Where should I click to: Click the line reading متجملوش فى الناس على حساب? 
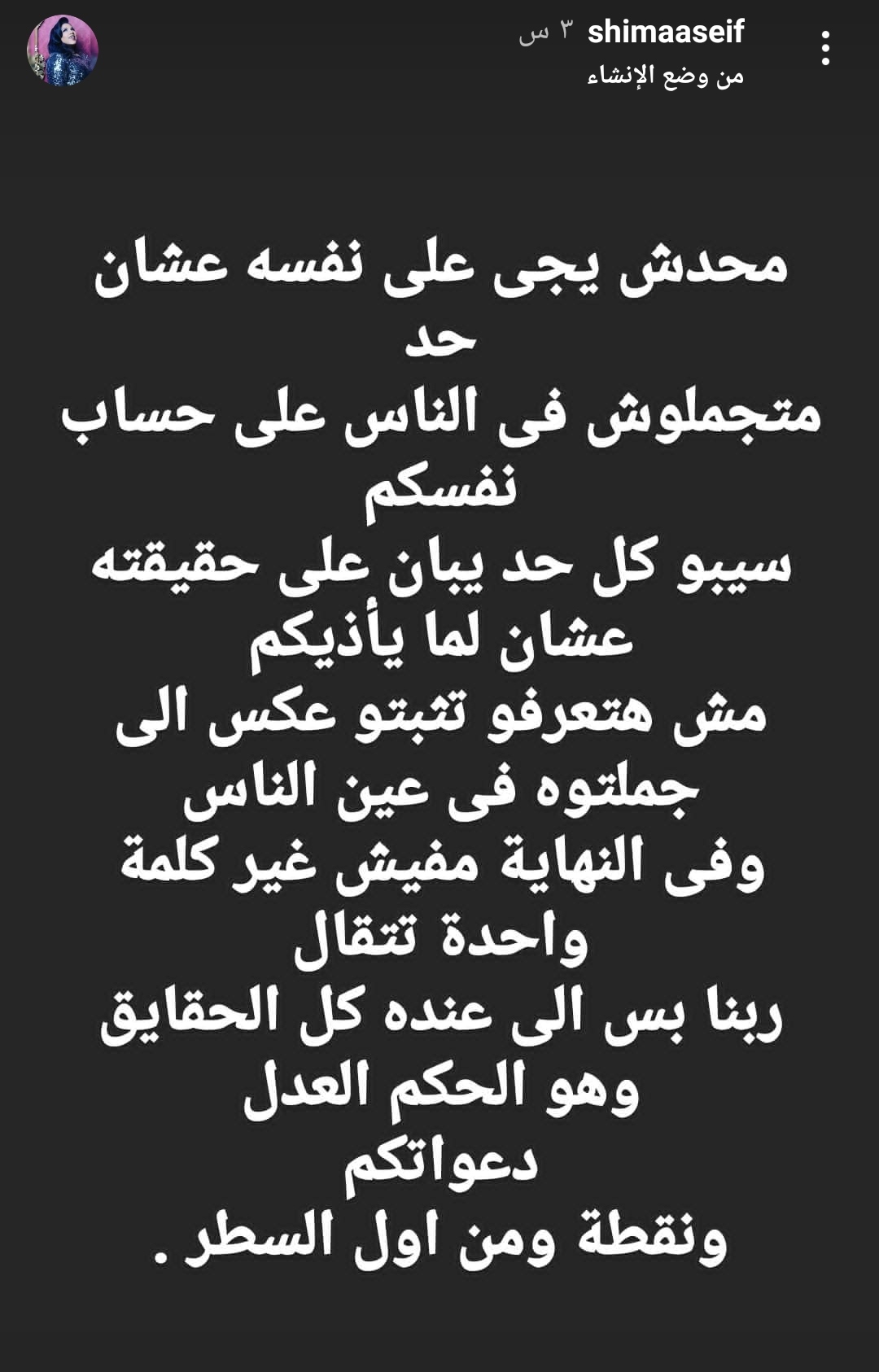point(439,415)
